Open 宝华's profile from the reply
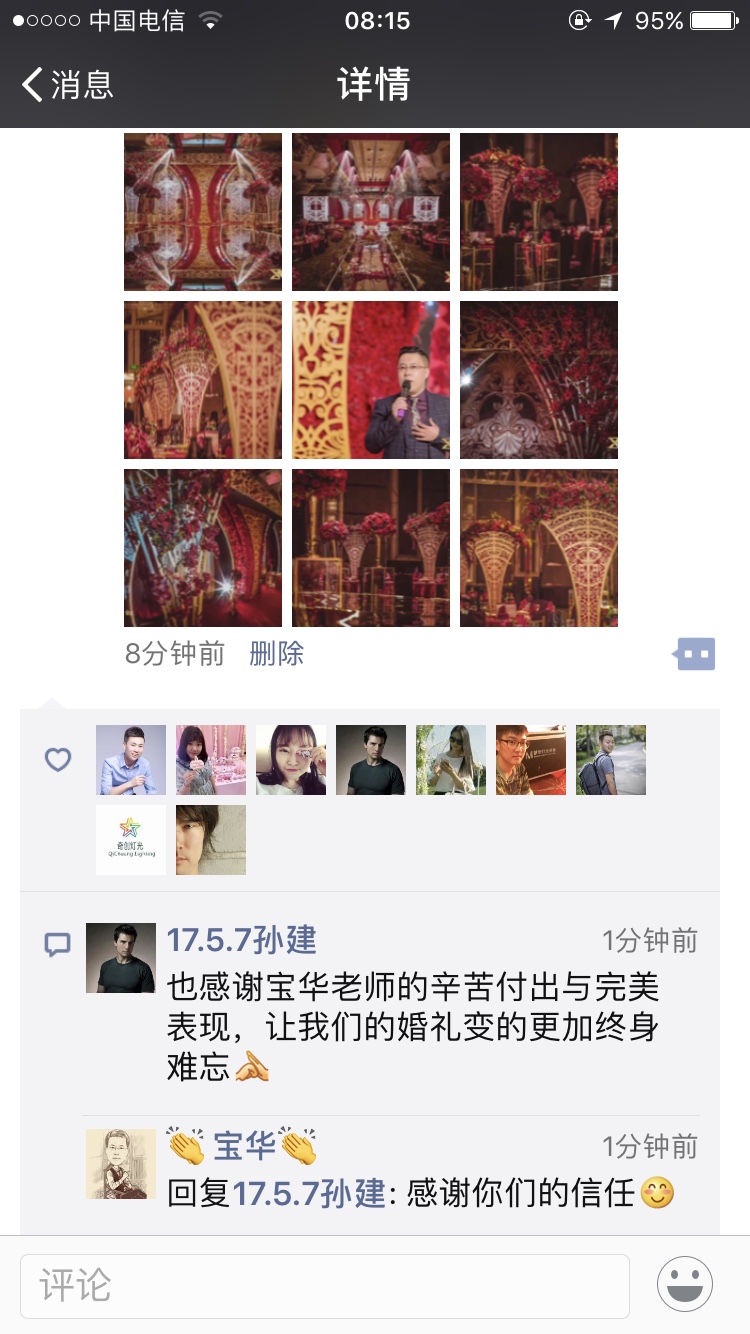The height and width of the screenshot is (1334, 750). coord(244,1146)
